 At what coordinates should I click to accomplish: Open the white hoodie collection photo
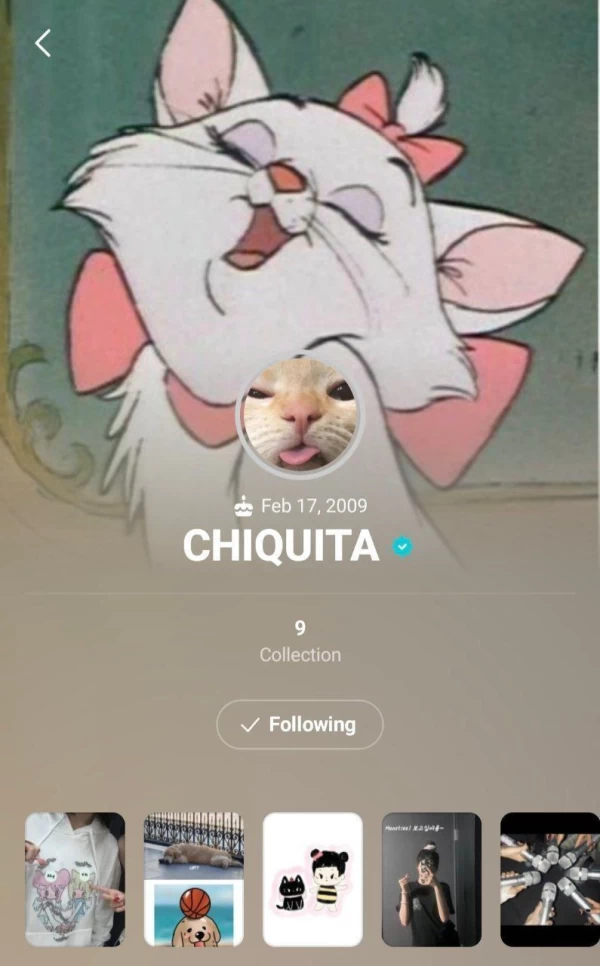pos(75,879)
